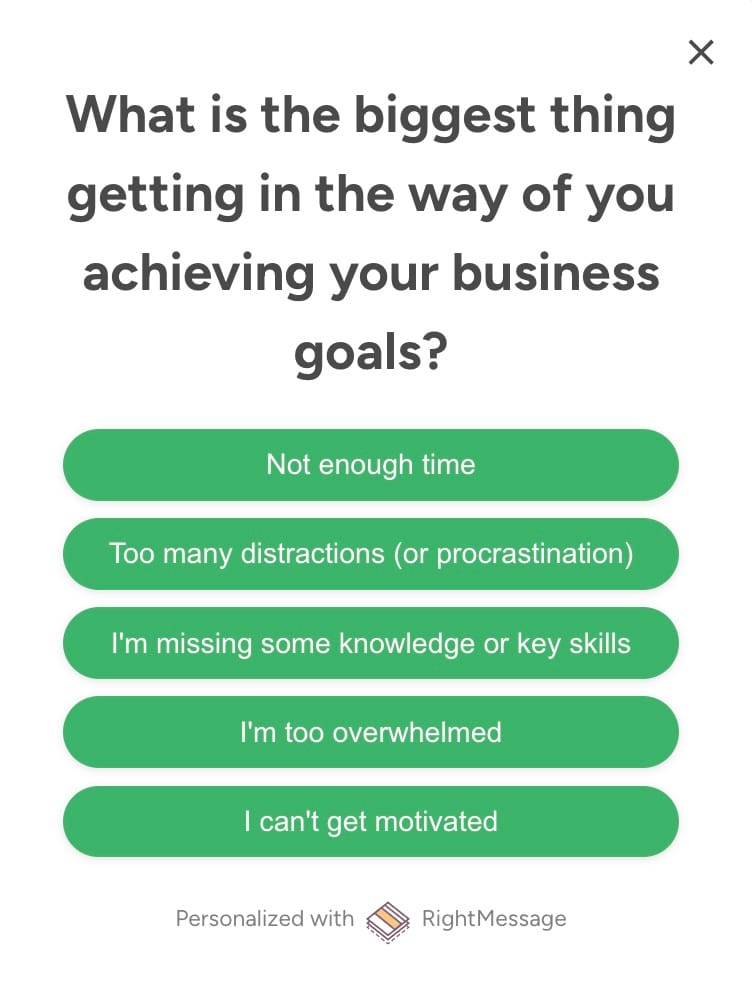This screenshot has height=1004, width=752.
Task: Pick 'I'm missing some knowledge or key skills'
Action: [370, 643]
